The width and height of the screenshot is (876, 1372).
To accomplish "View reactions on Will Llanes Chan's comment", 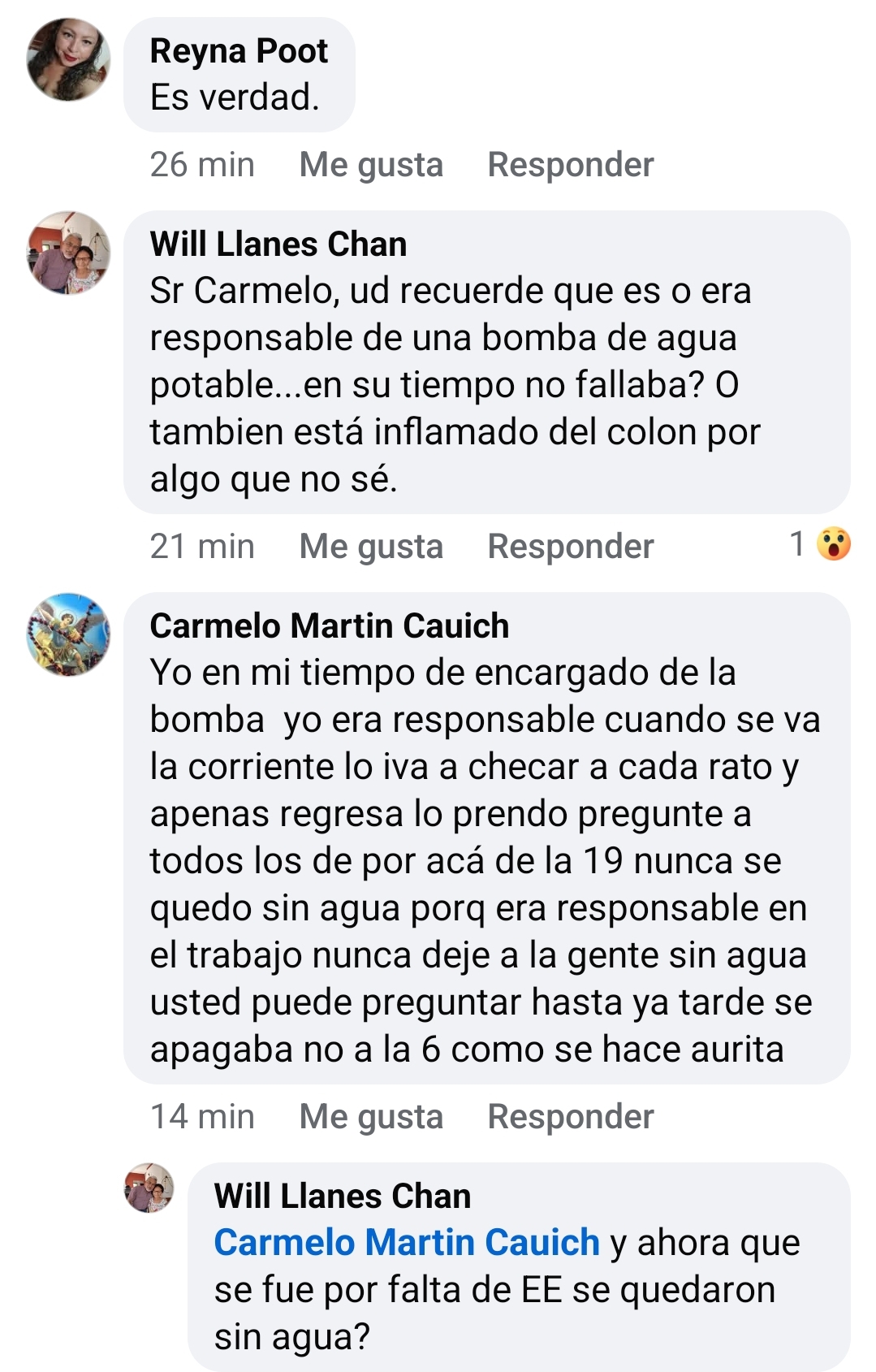I will 820,544.
